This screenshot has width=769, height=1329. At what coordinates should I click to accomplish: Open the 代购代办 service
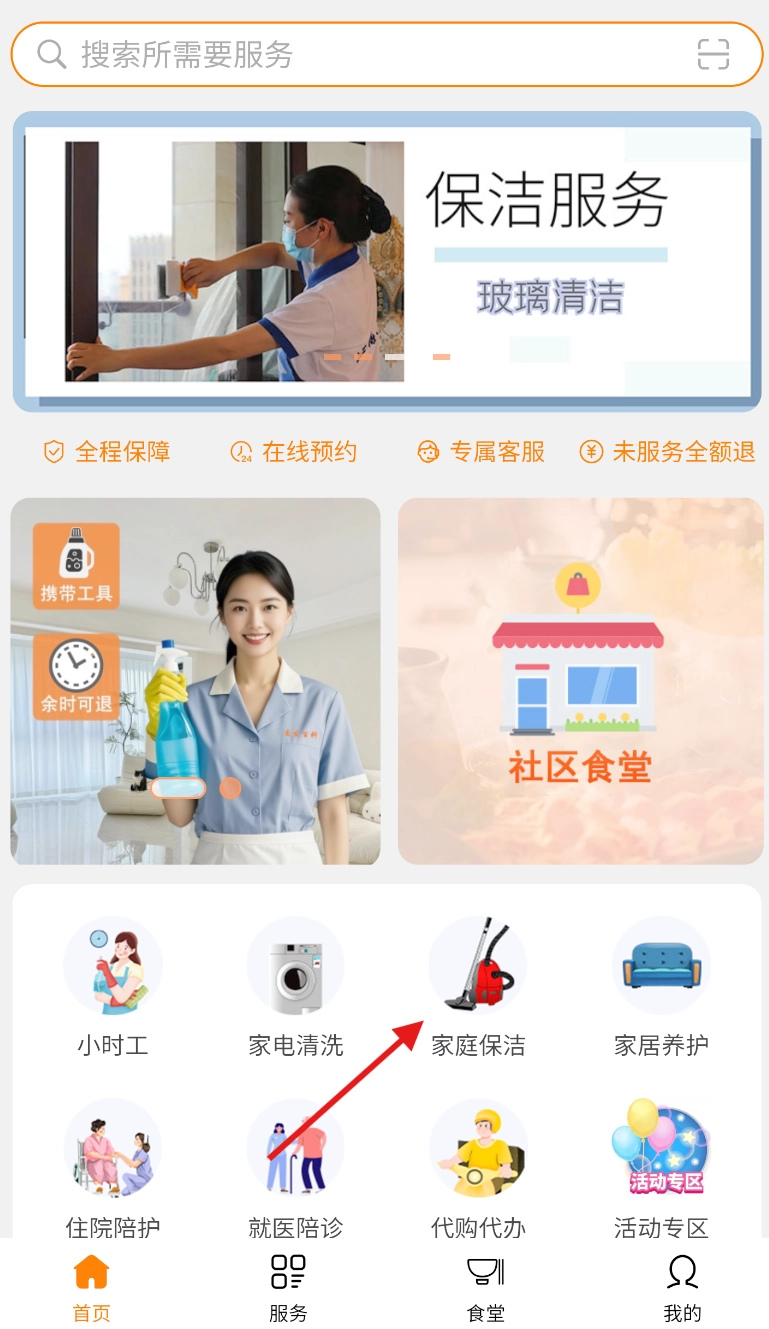(478, 1167)
